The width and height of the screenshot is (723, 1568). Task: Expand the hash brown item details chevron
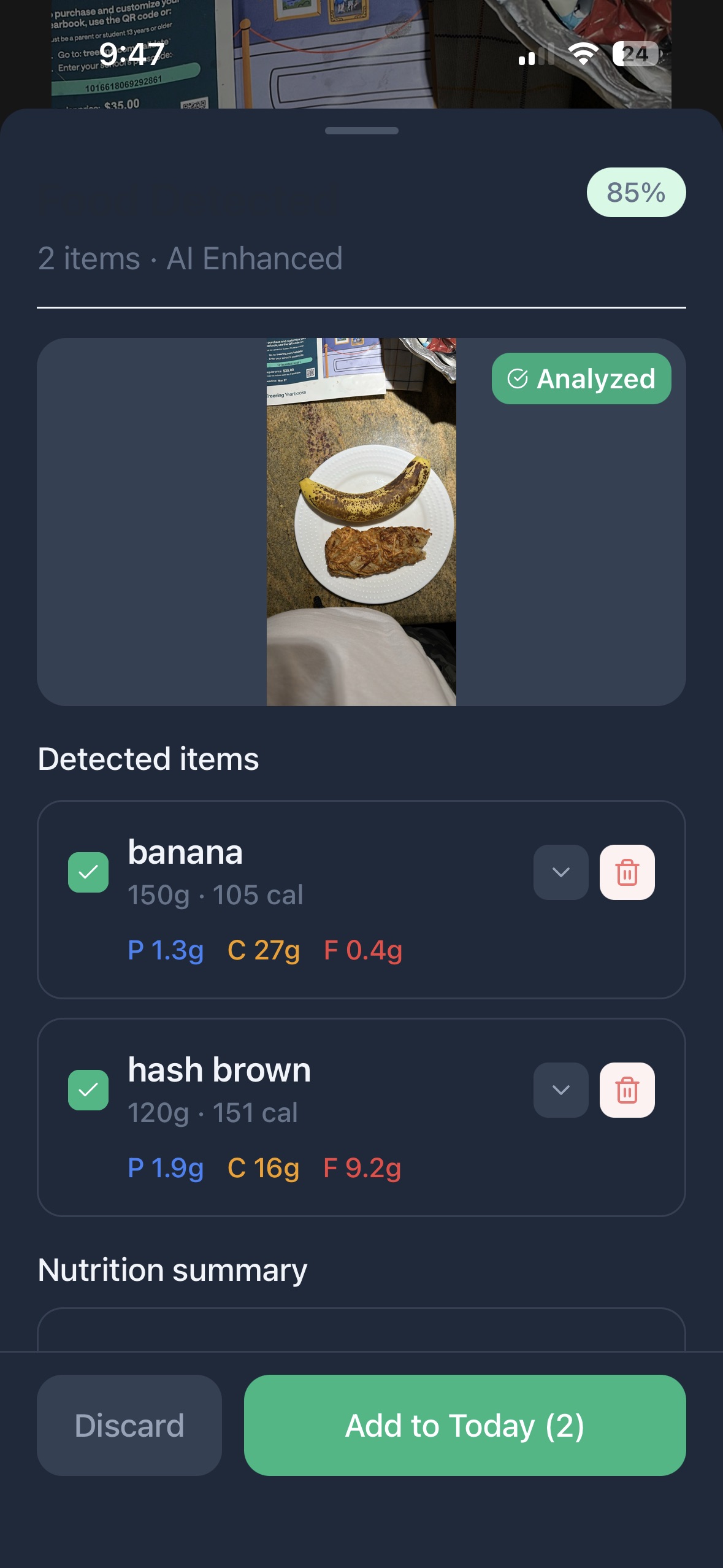[560, 1090]
